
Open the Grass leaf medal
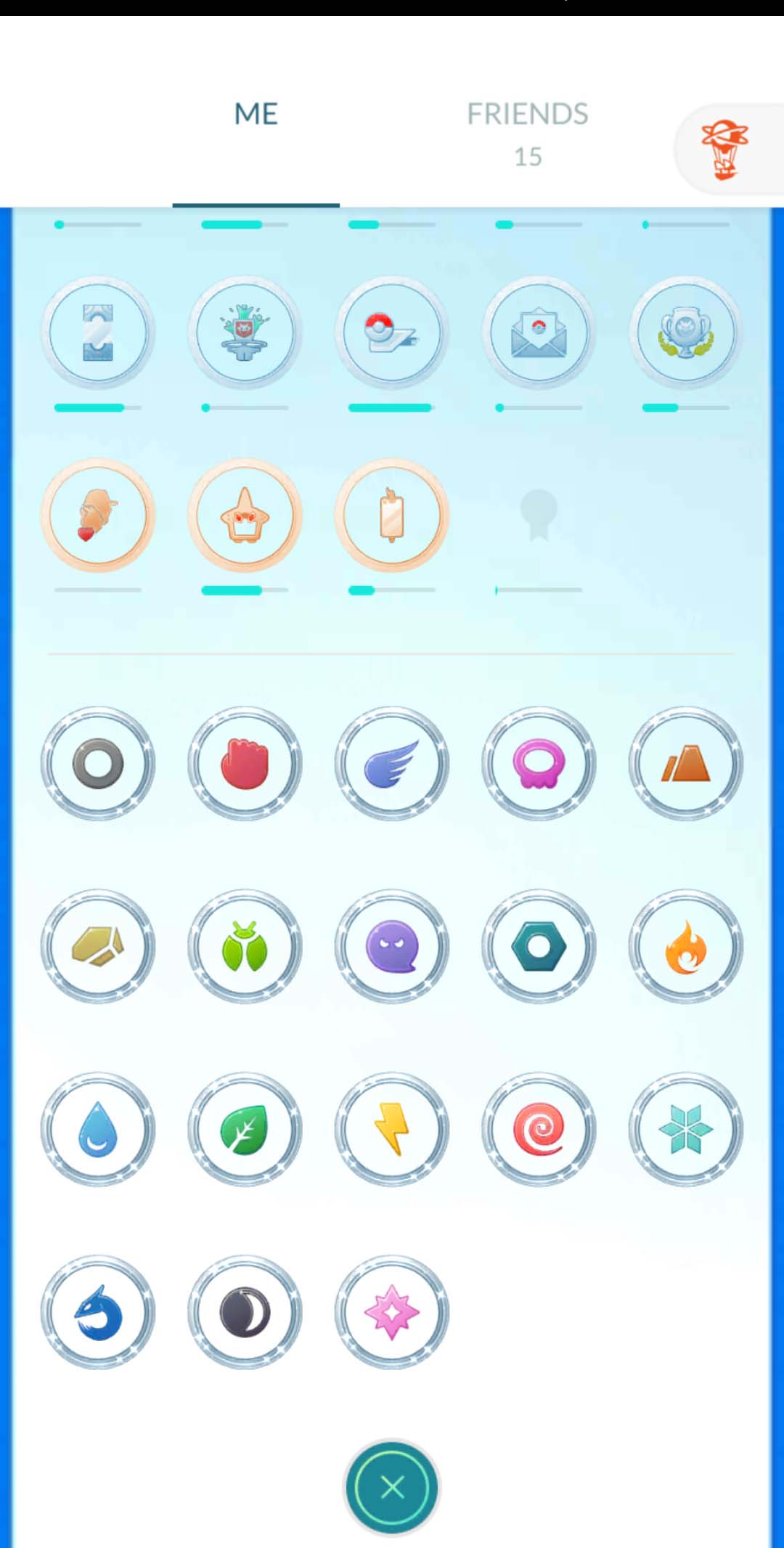(245, 1130)
